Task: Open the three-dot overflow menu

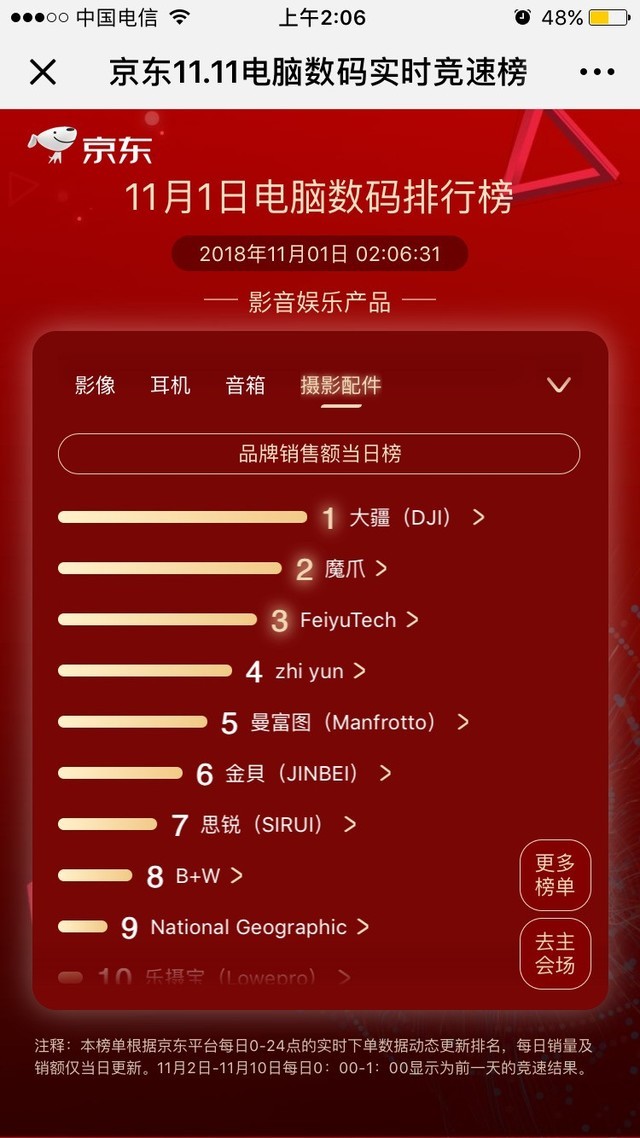Action: tap(597, 72)
